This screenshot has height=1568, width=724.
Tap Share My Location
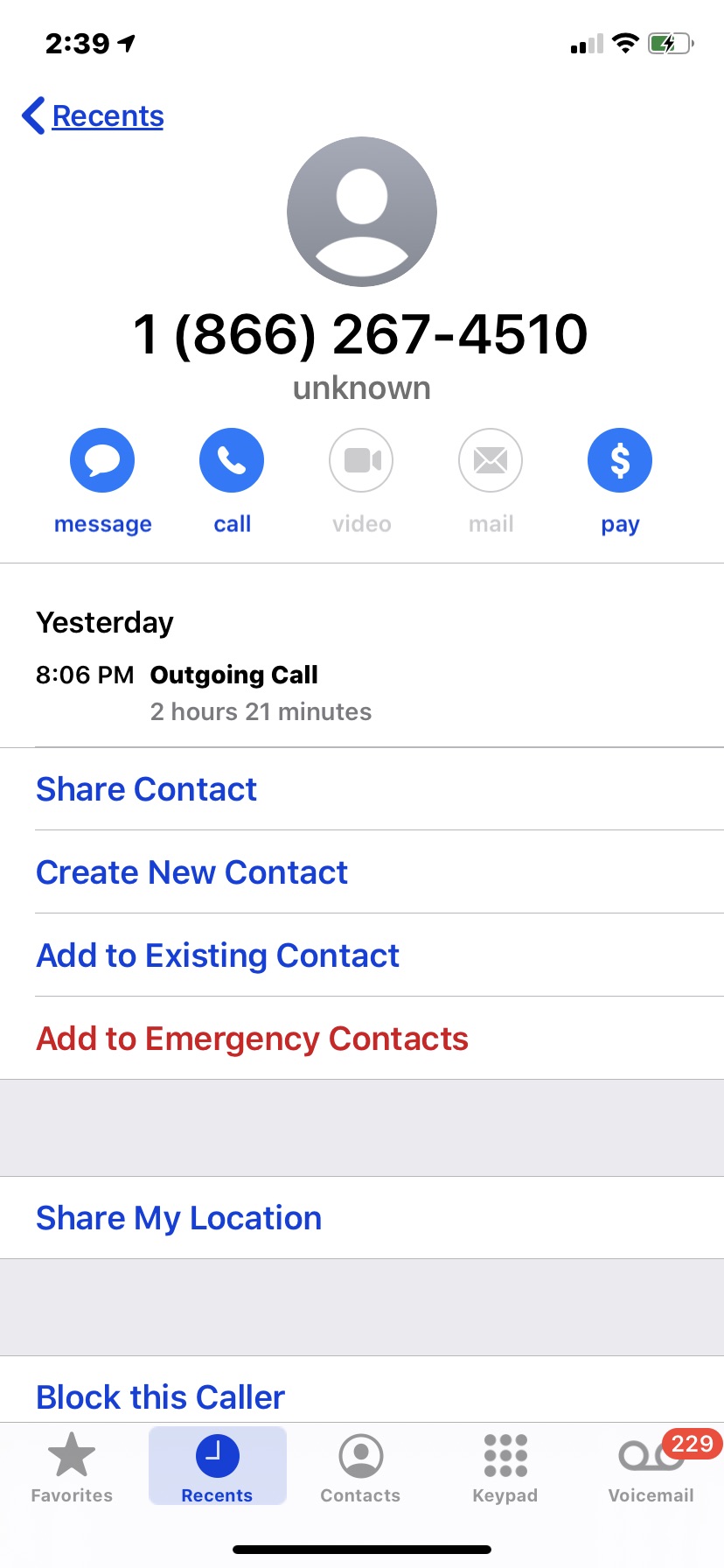(x=178, y=1218)
